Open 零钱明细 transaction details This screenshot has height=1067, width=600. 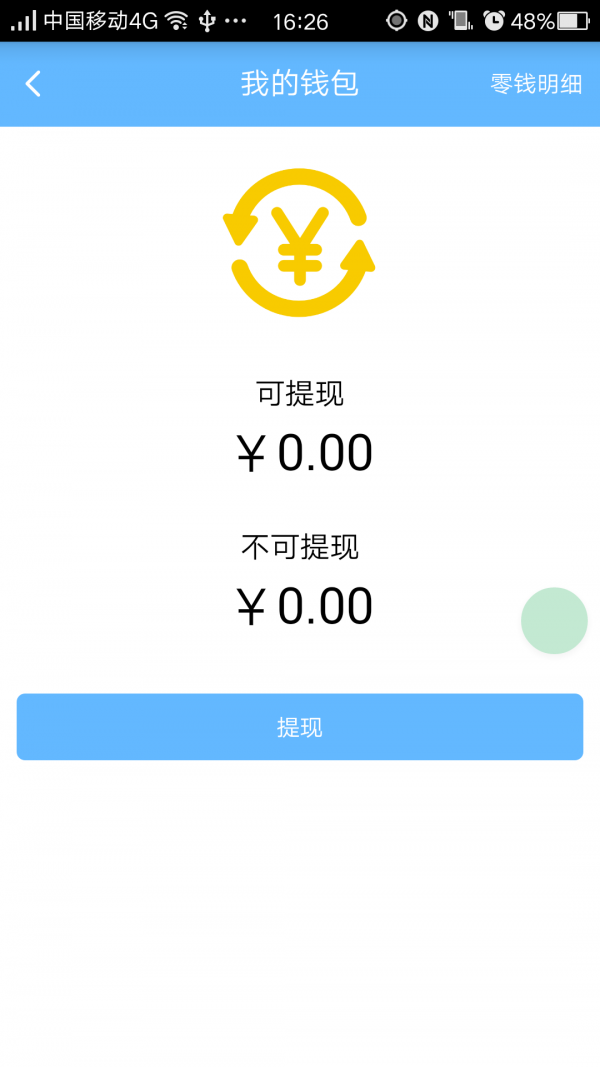[536, 84]
